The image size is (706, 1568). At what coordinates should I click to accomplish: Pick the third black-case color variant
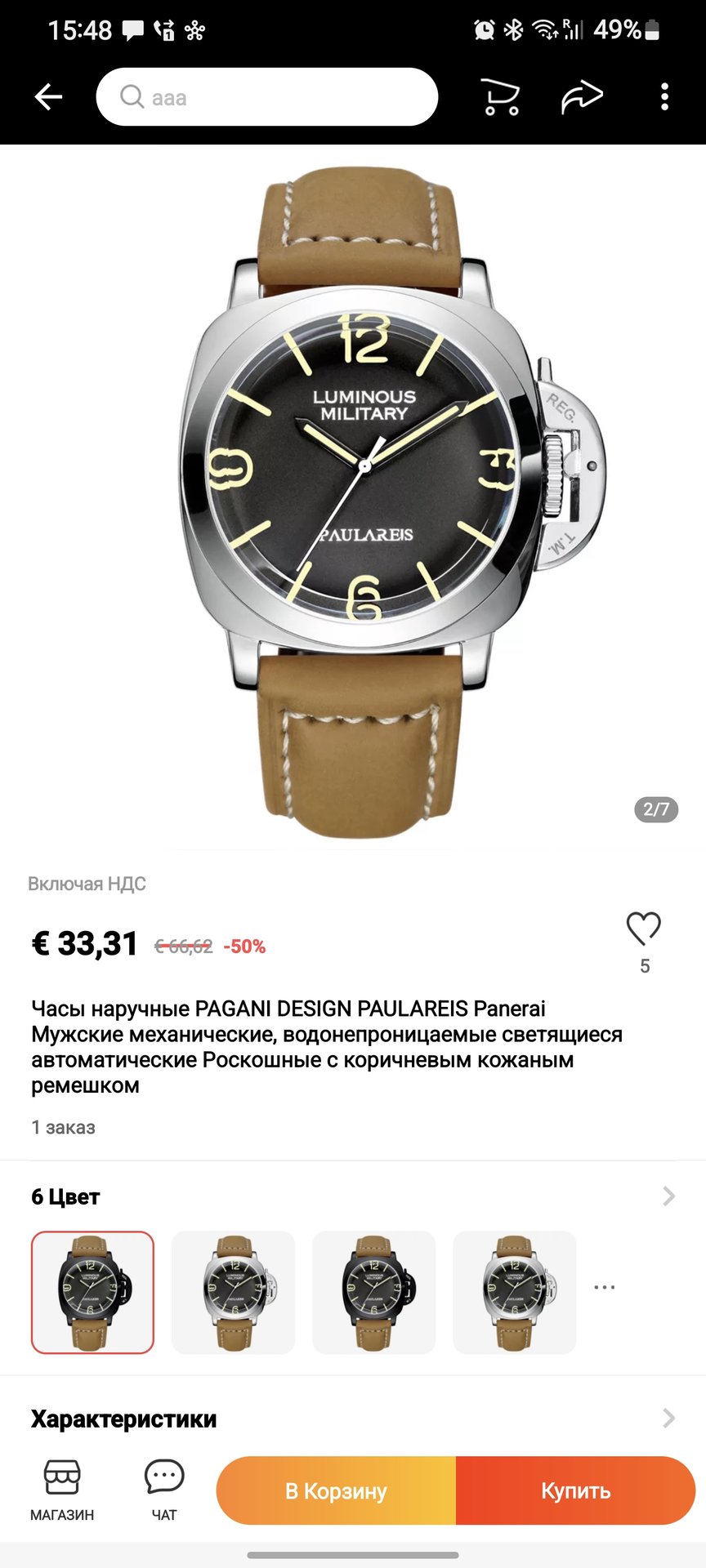point(373,1292)
